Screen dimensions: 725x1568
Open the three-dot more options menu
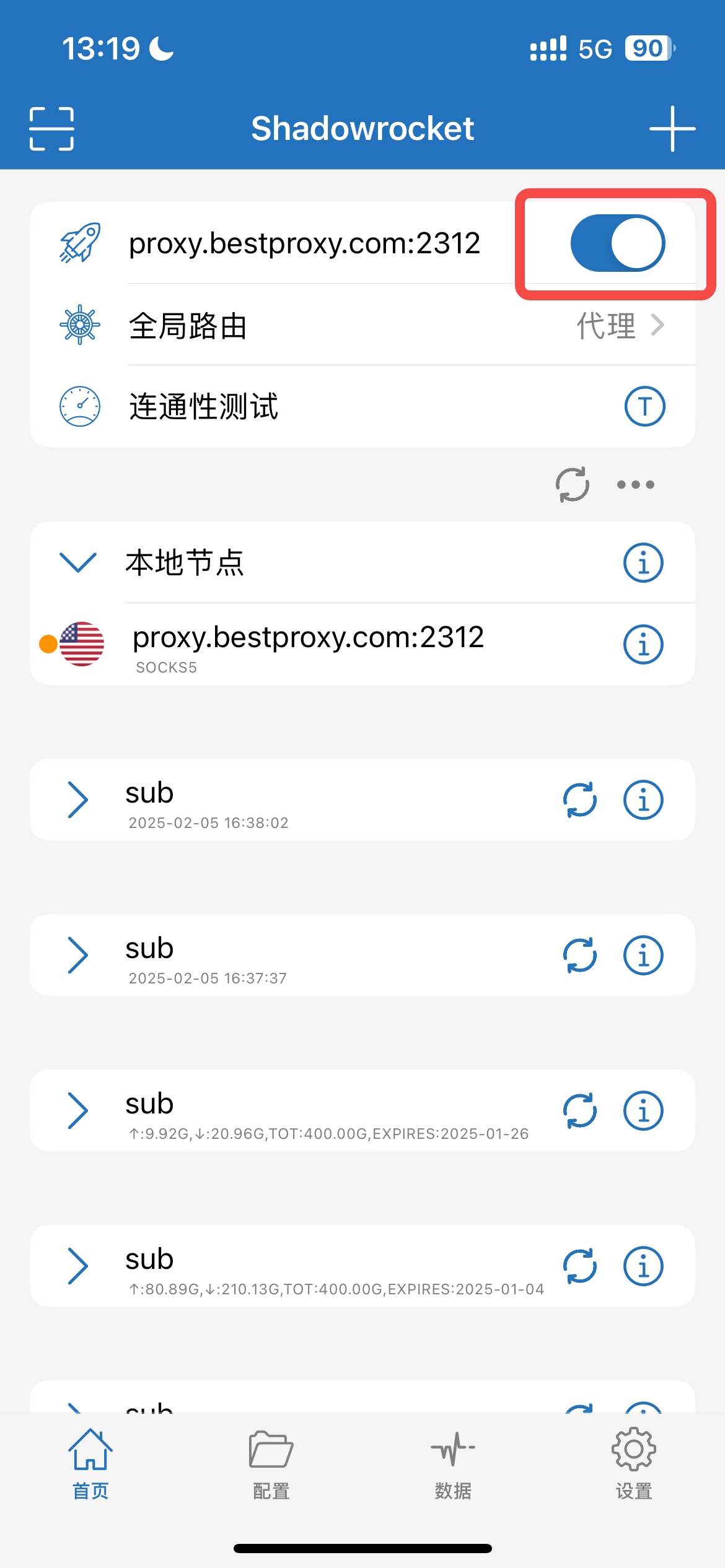tap(635, 484)
